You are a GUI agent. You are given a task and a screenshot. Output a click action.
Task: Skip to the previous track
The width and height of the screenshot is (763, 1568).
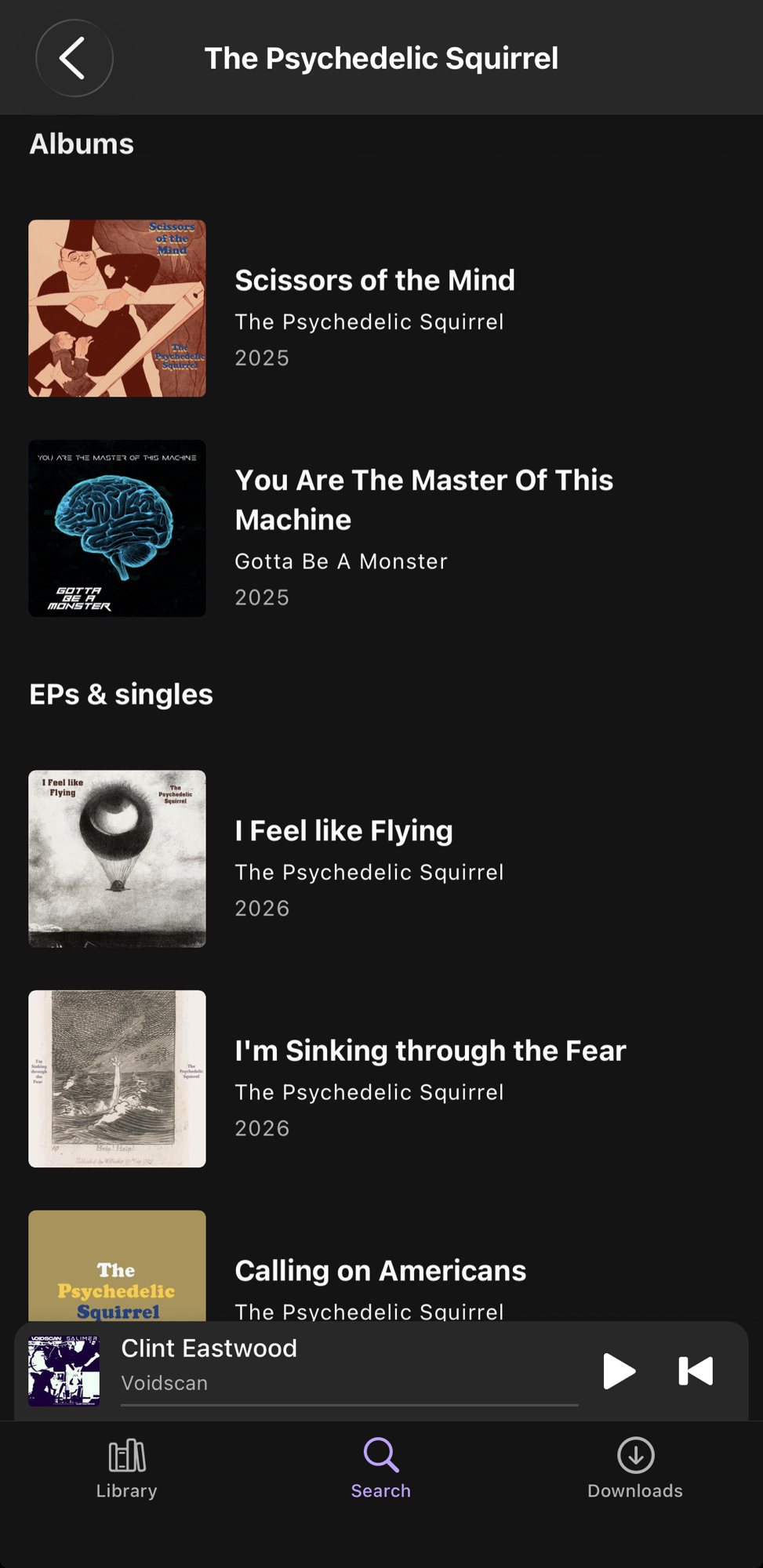[x=696, y=1371]
